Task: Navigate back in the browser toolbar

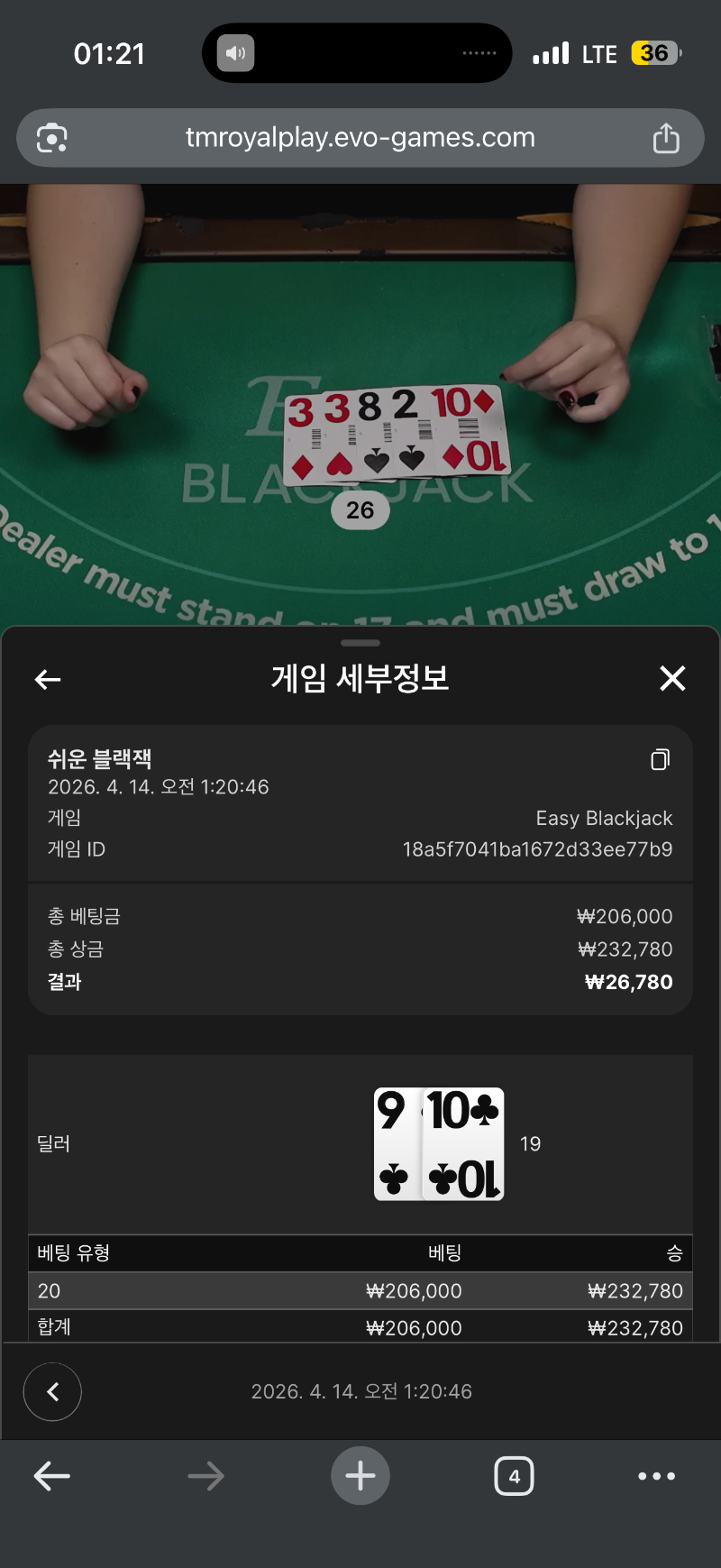Action: coord(51,1476)
